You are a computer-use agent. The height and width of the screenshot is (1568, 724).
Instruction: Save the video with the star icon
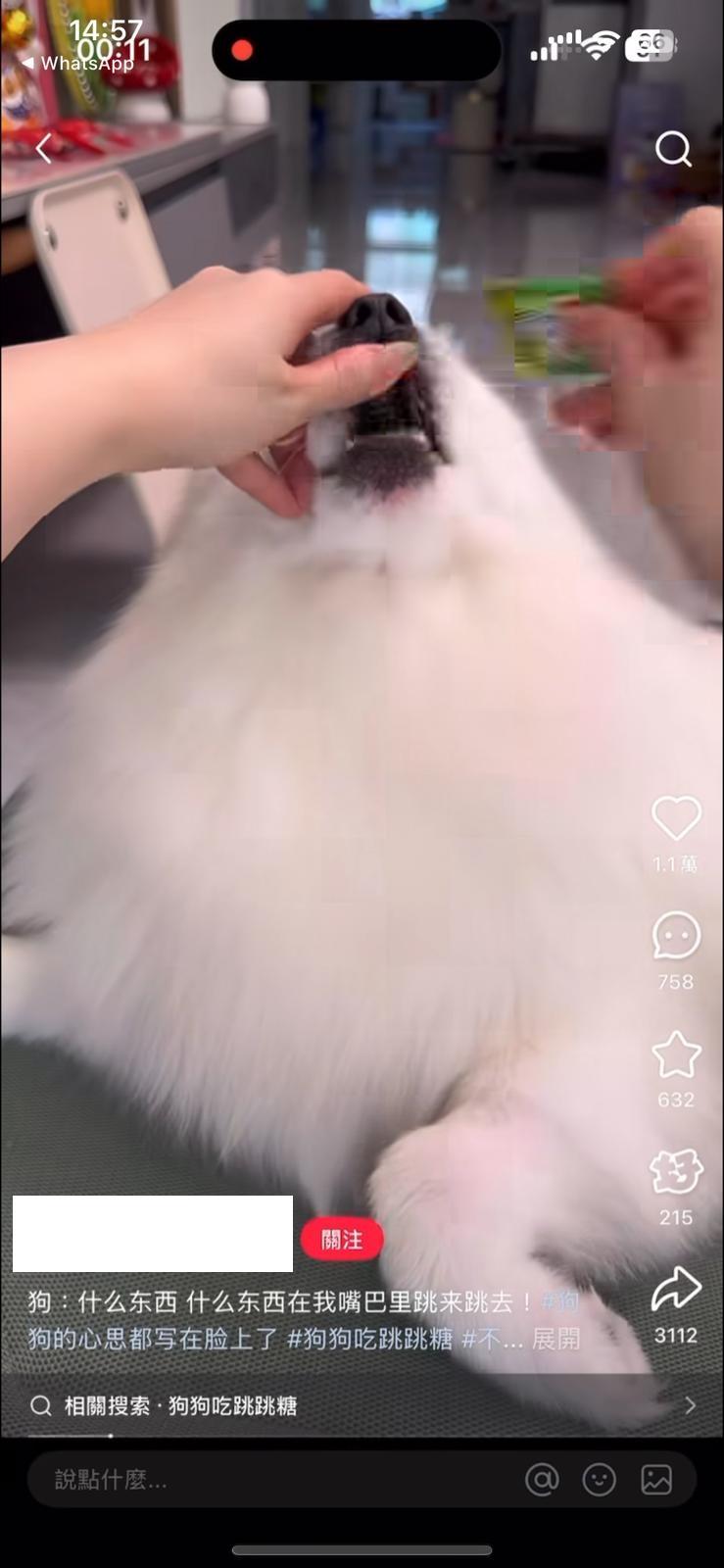point(676,1055)
